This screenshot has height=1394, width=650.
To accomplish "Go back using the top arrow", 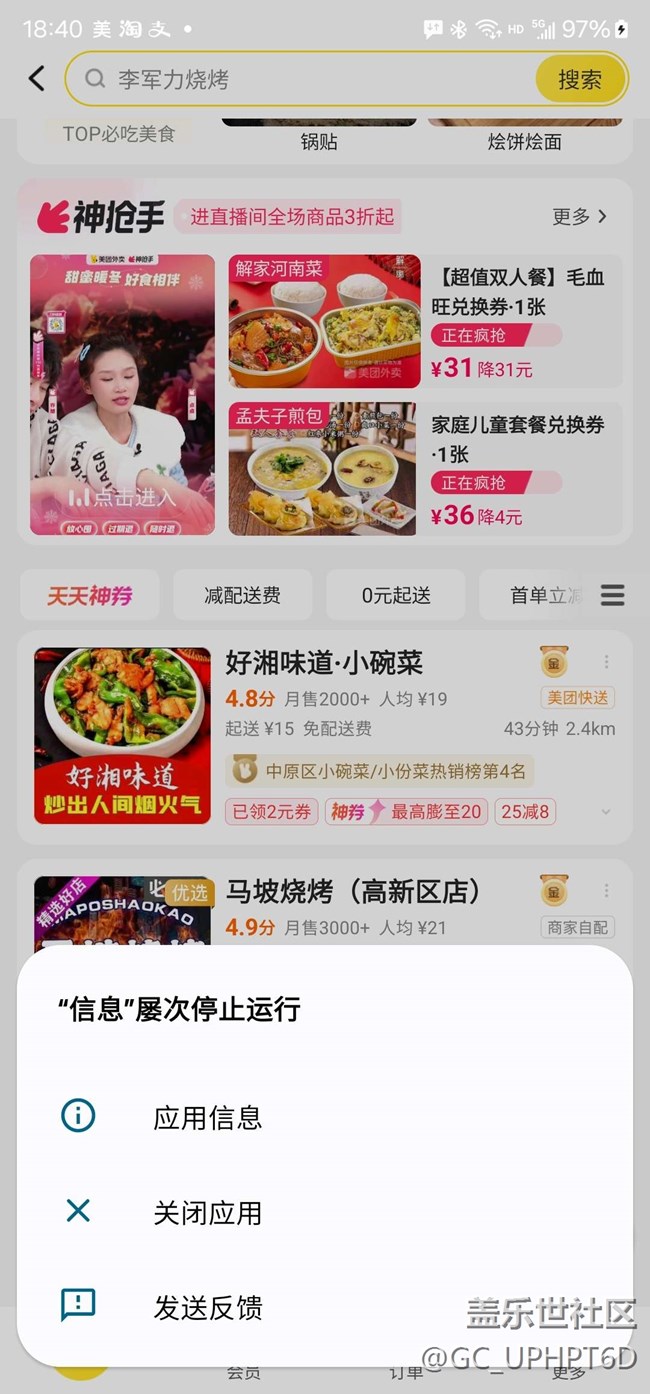I will pos(37,79).
